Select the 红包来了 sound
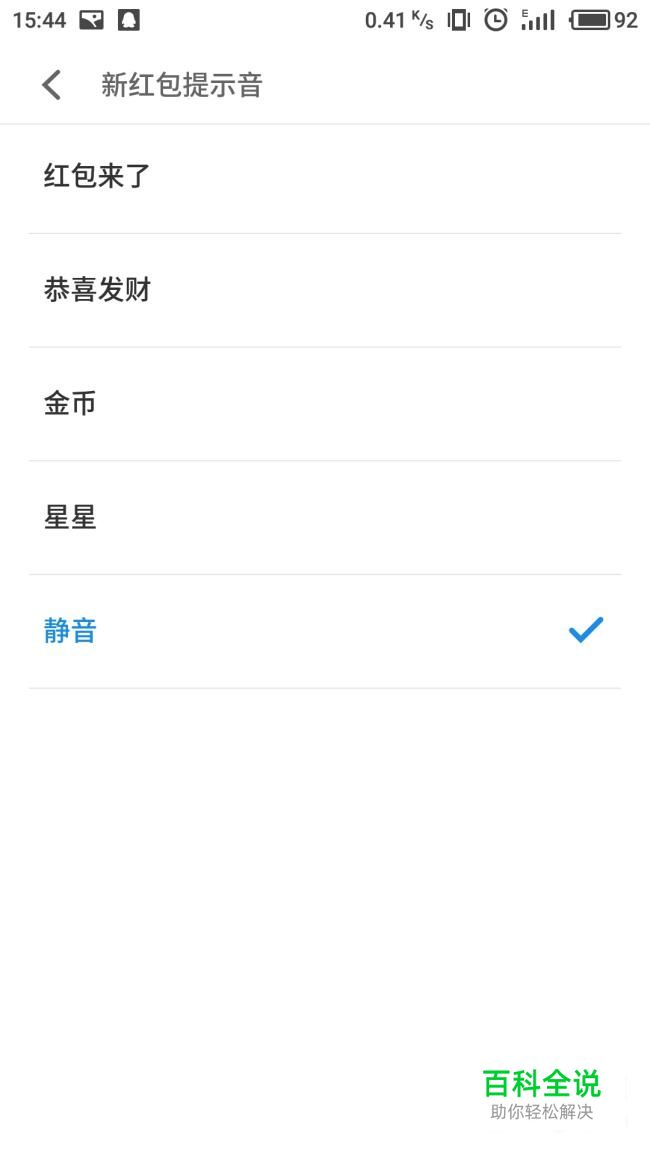The height and width of the screenshot is (1155, 650). (x=325, y=177)
